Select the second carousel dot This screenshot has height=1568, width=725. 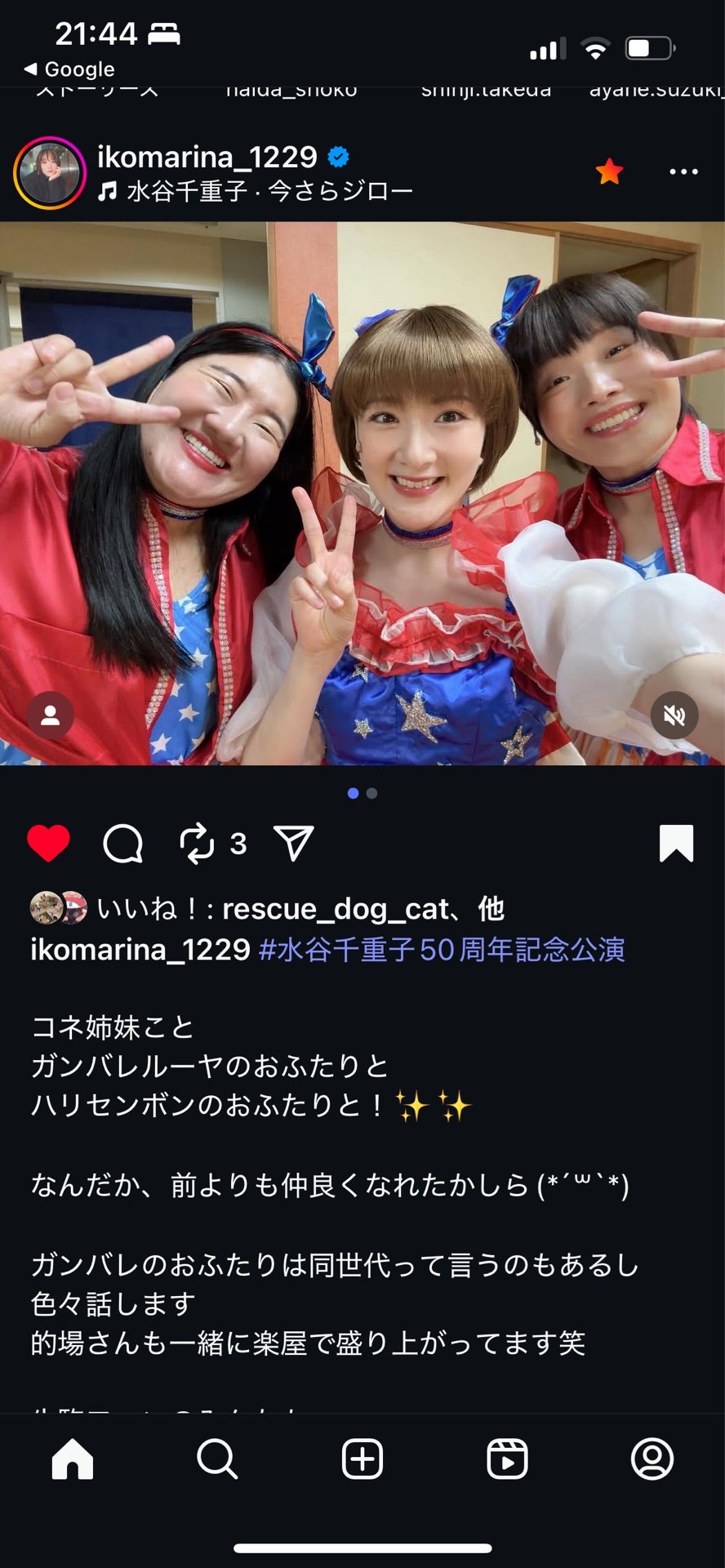[x=371, y=792]
